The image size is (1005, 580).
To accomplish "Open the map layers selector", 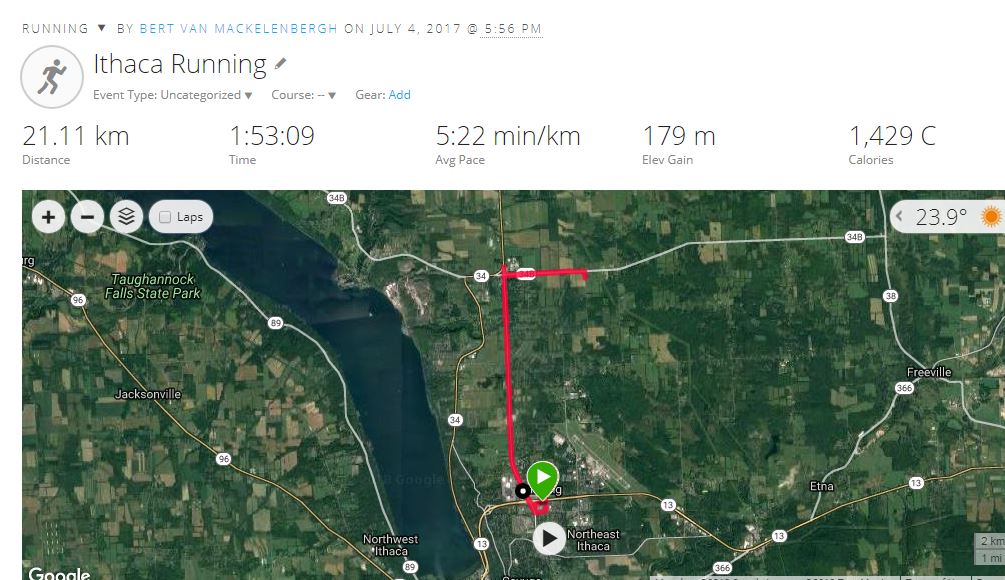I will pyautogui.click(x=126, y=217).
